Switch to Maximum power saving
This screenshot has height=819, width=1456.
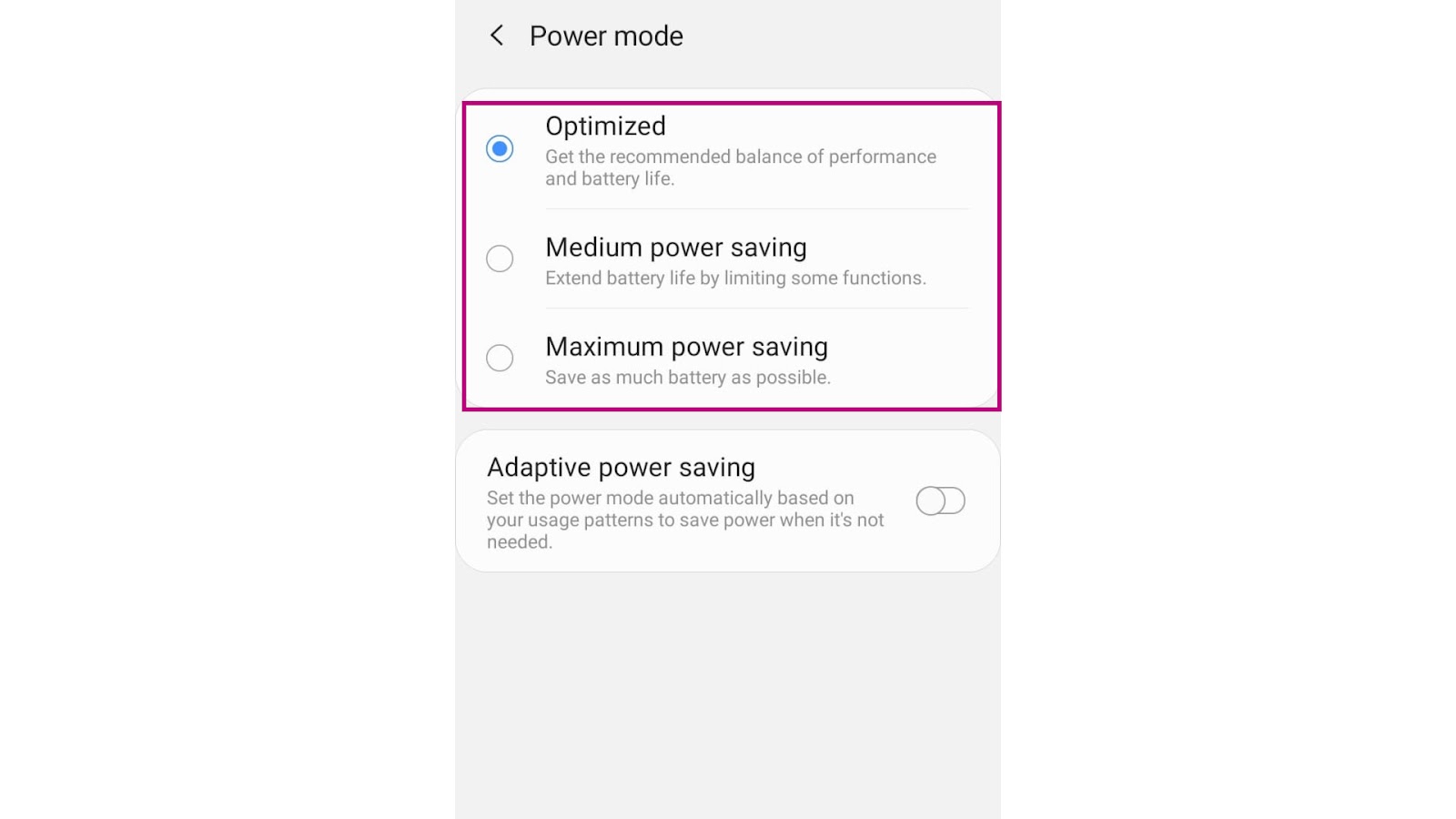(500, 358)
